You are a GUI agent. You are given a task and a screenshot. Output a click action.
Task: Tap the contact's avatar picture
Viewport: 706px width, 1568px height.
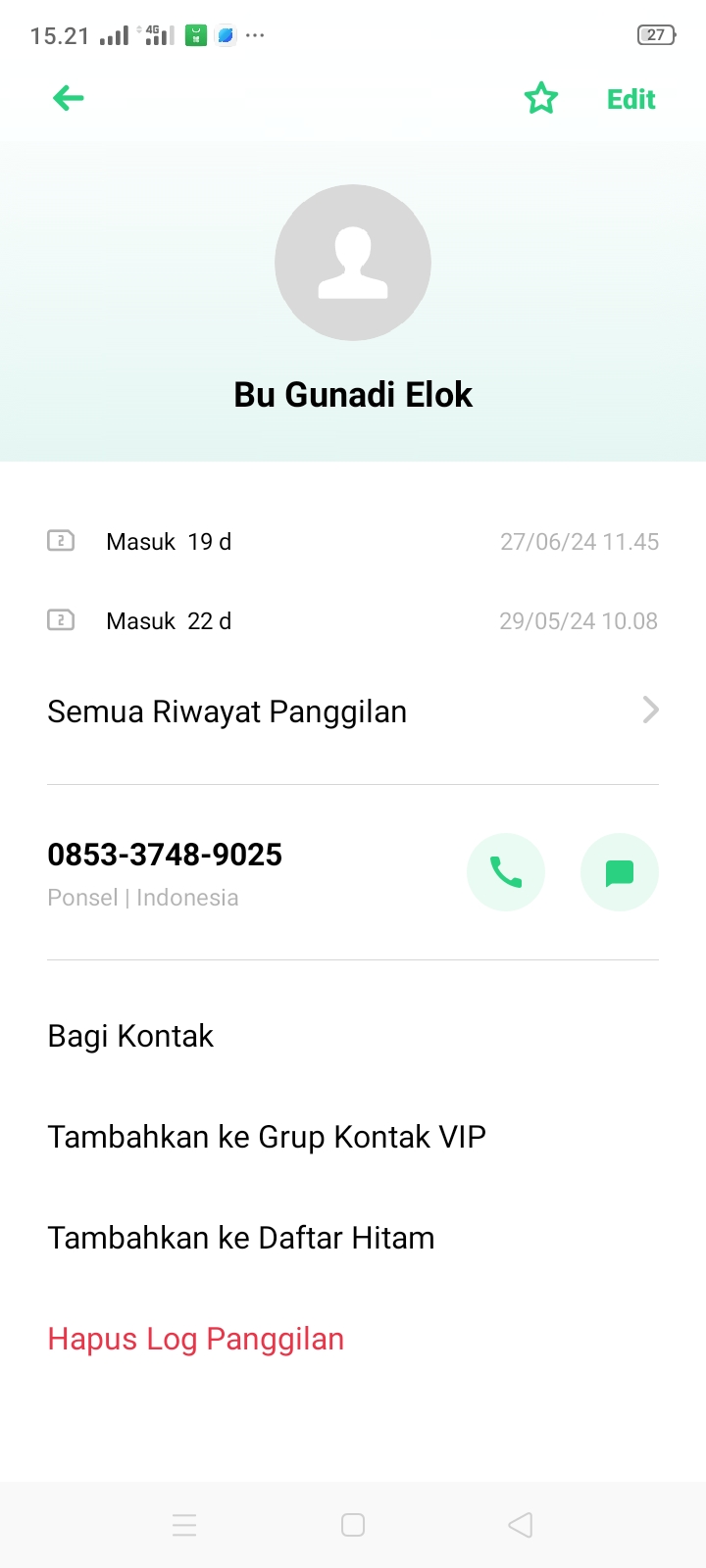[353, 263]
